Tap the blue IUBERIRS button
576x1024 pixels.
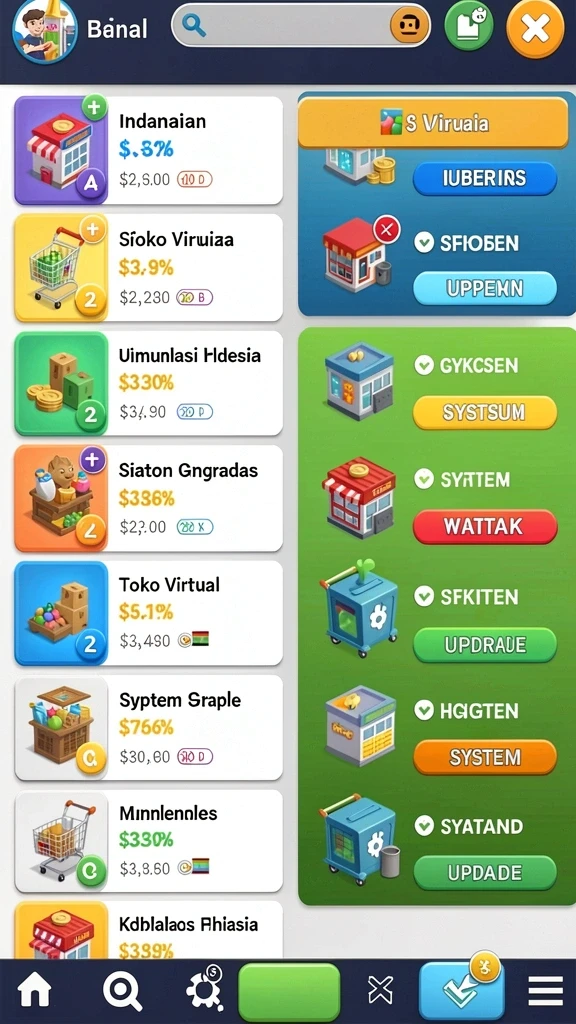pyautogui.click(x=485, y=179)
